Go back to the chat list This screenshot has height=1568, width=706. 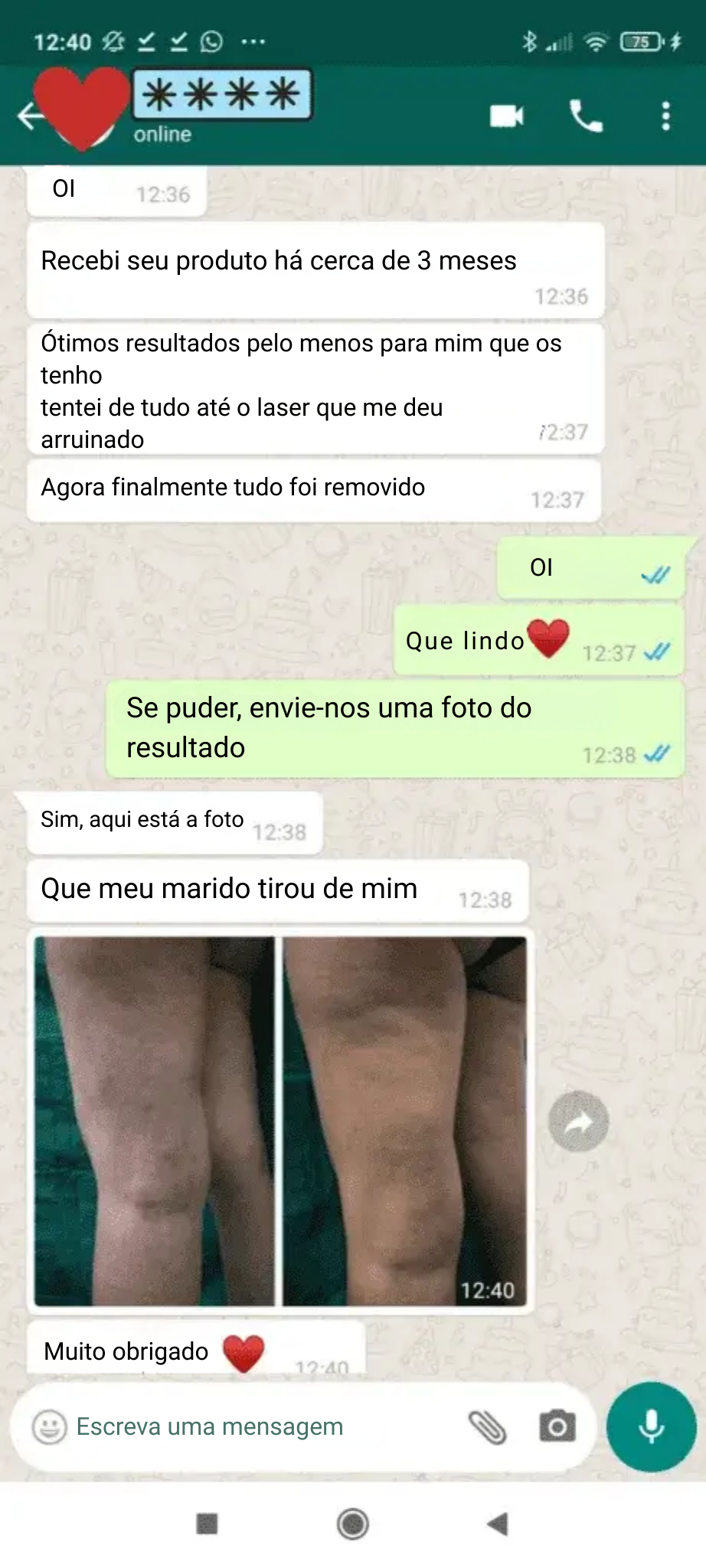point(31,116)
